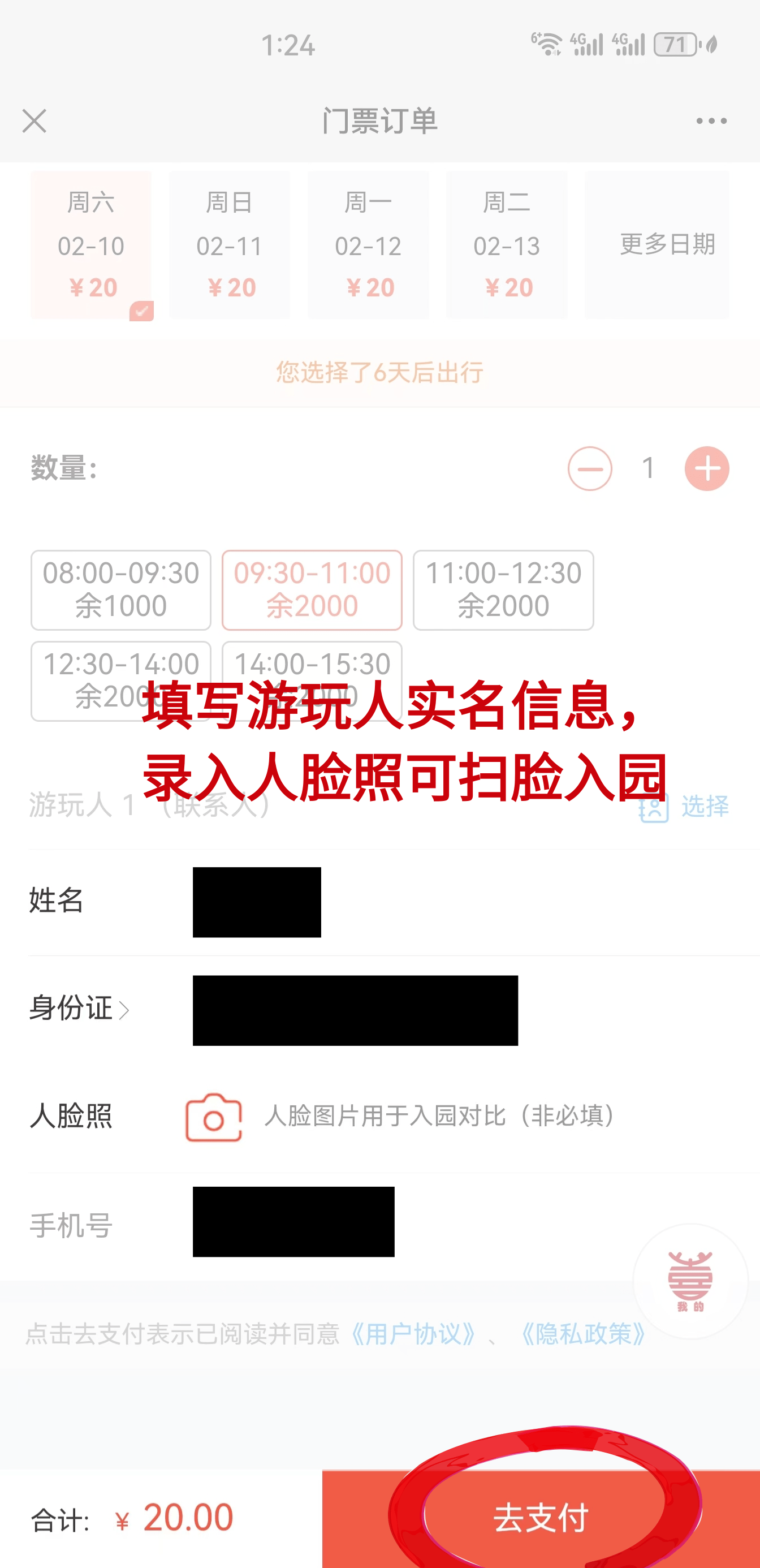Open the three-dot overflow menu
The height and width of the screenshot is (1568, 760).
tap(711, 121)
